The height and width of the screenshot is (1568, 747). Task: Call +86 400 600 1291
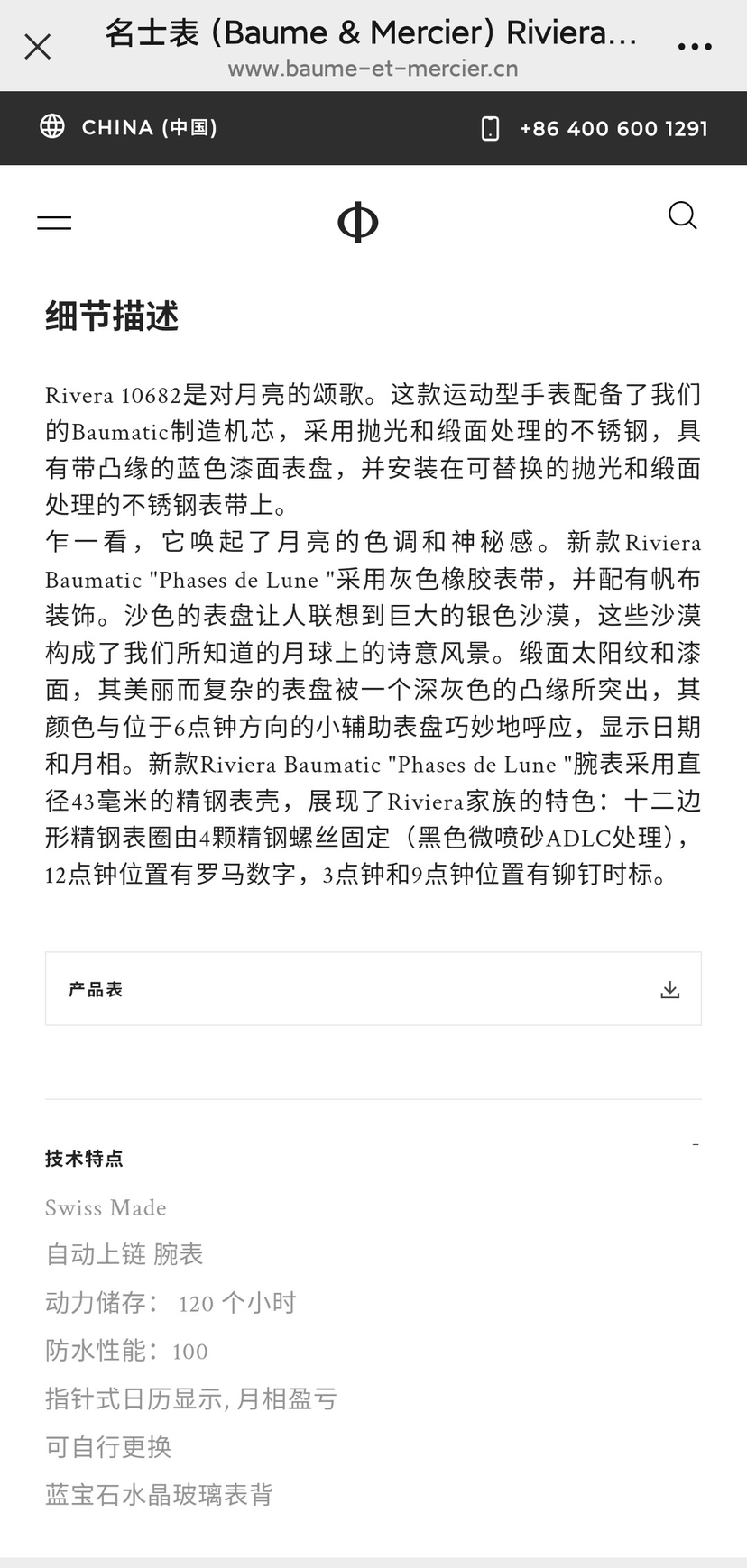click(595, 128)
